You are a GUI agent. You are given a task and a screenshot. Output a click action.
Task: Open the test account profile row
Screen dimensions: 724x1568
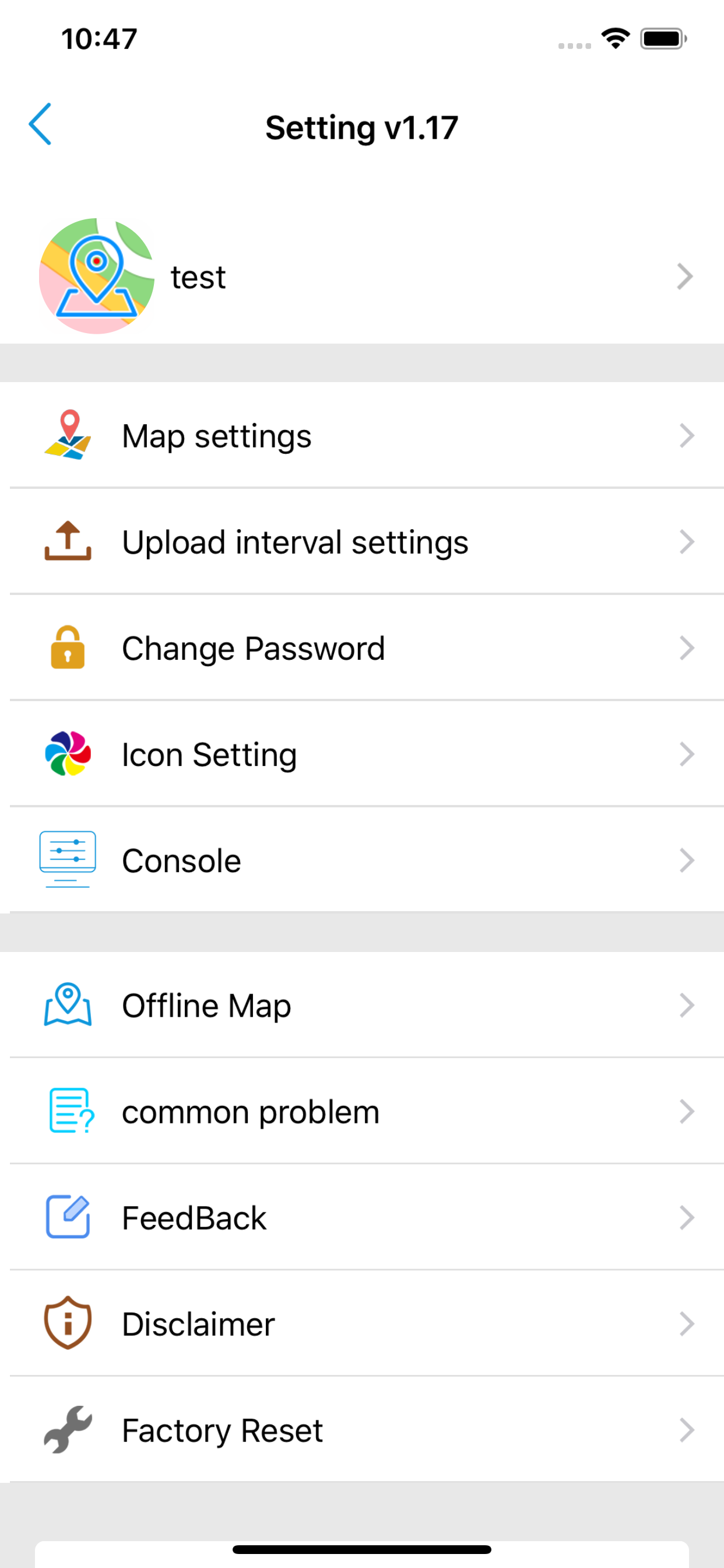click(362, 276)
